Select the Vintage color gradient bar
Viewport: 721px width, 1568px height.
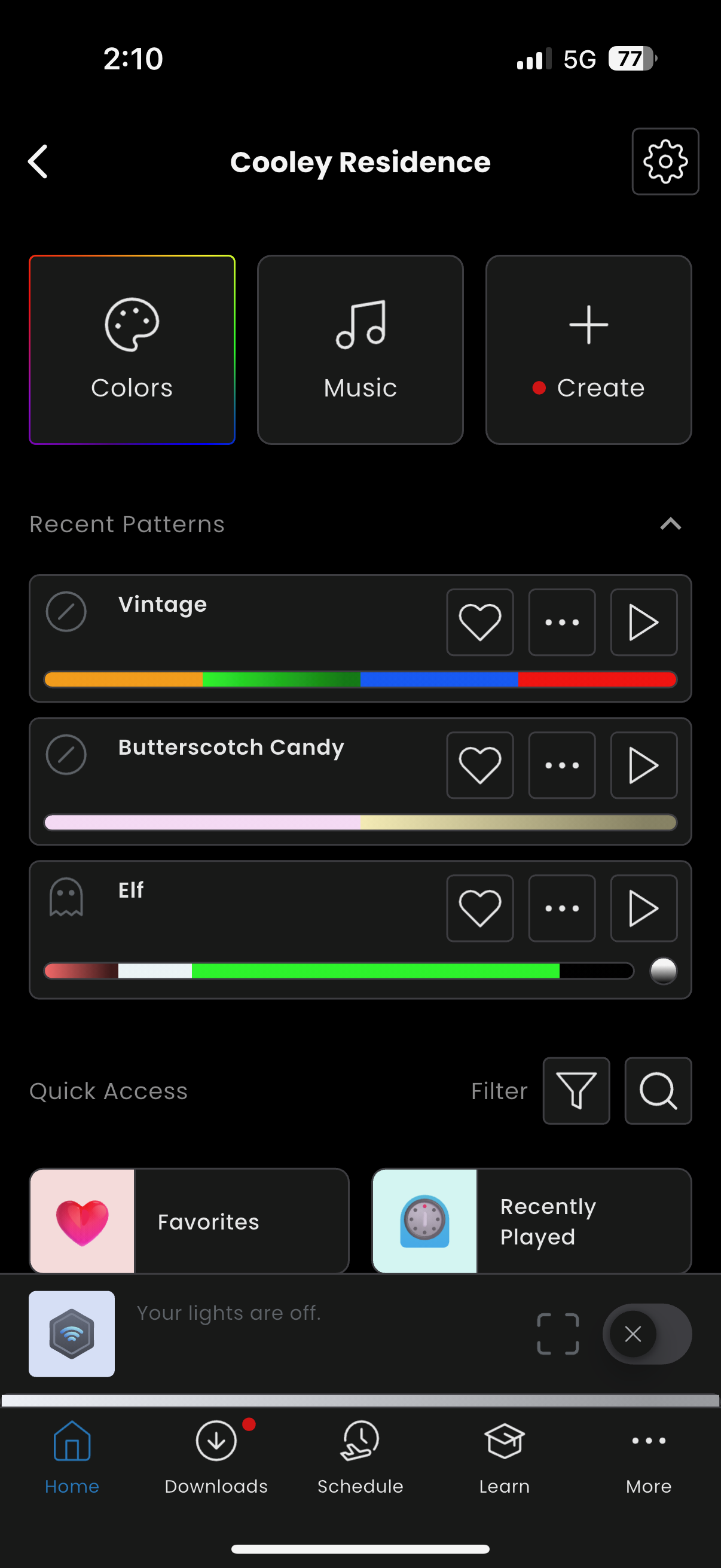[359, 679]
